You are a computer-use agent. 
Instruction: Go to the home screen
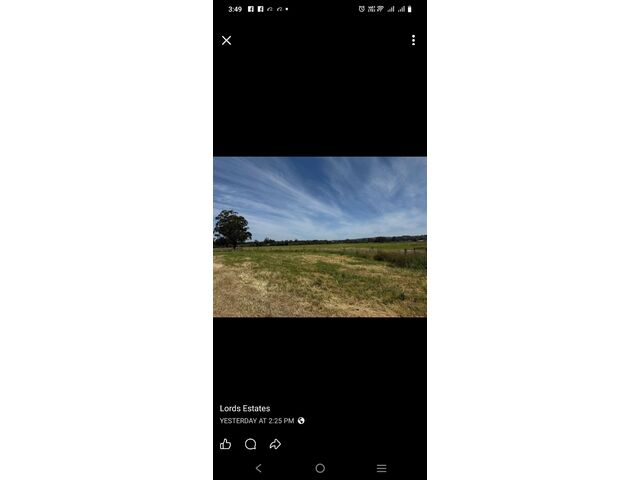(320, 468)
